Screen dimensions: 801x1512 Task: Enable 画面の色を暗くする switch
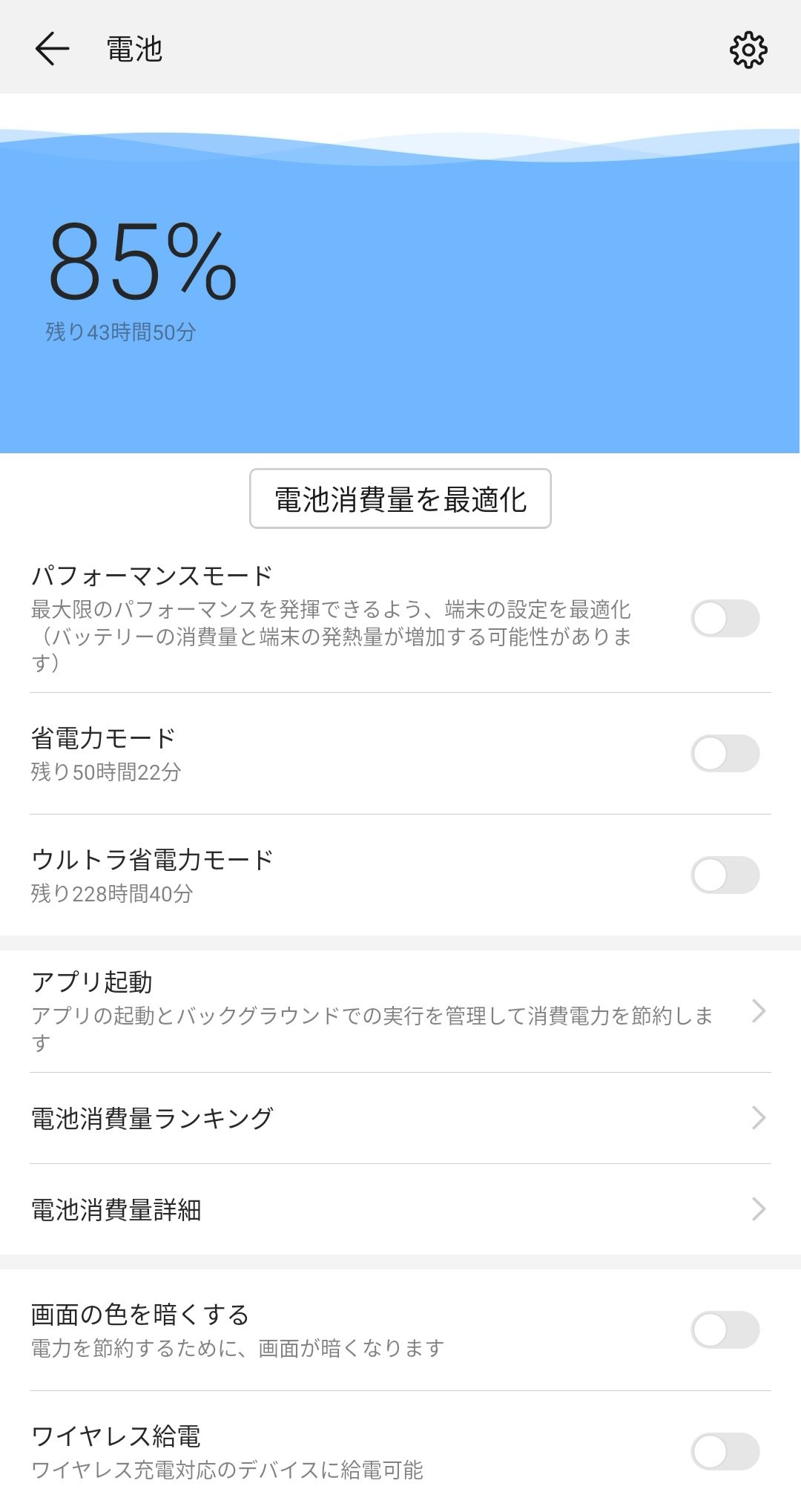coord(725,1330)
